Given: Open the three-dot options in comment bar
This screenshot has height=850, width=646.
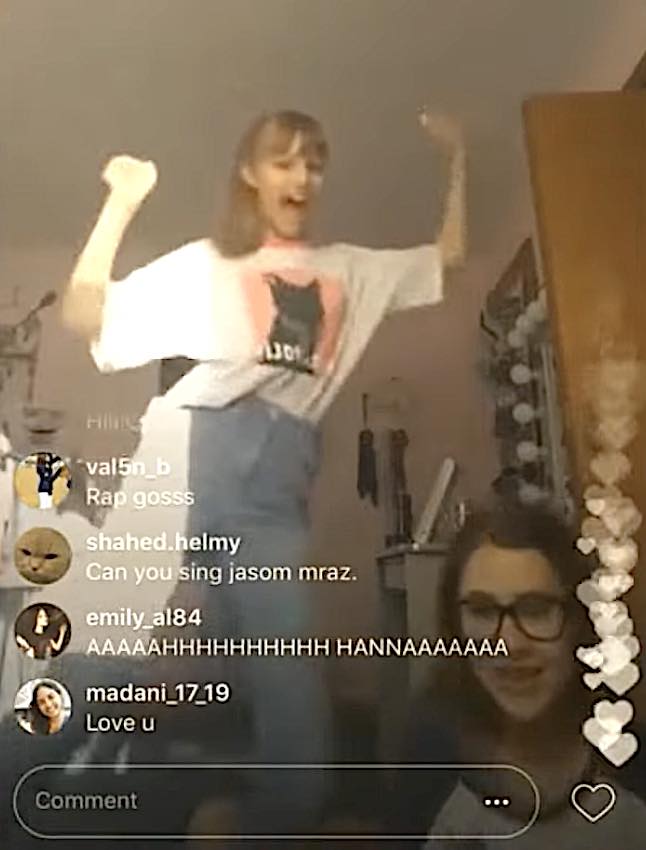Looking at the screenshot, I should 496,802.
